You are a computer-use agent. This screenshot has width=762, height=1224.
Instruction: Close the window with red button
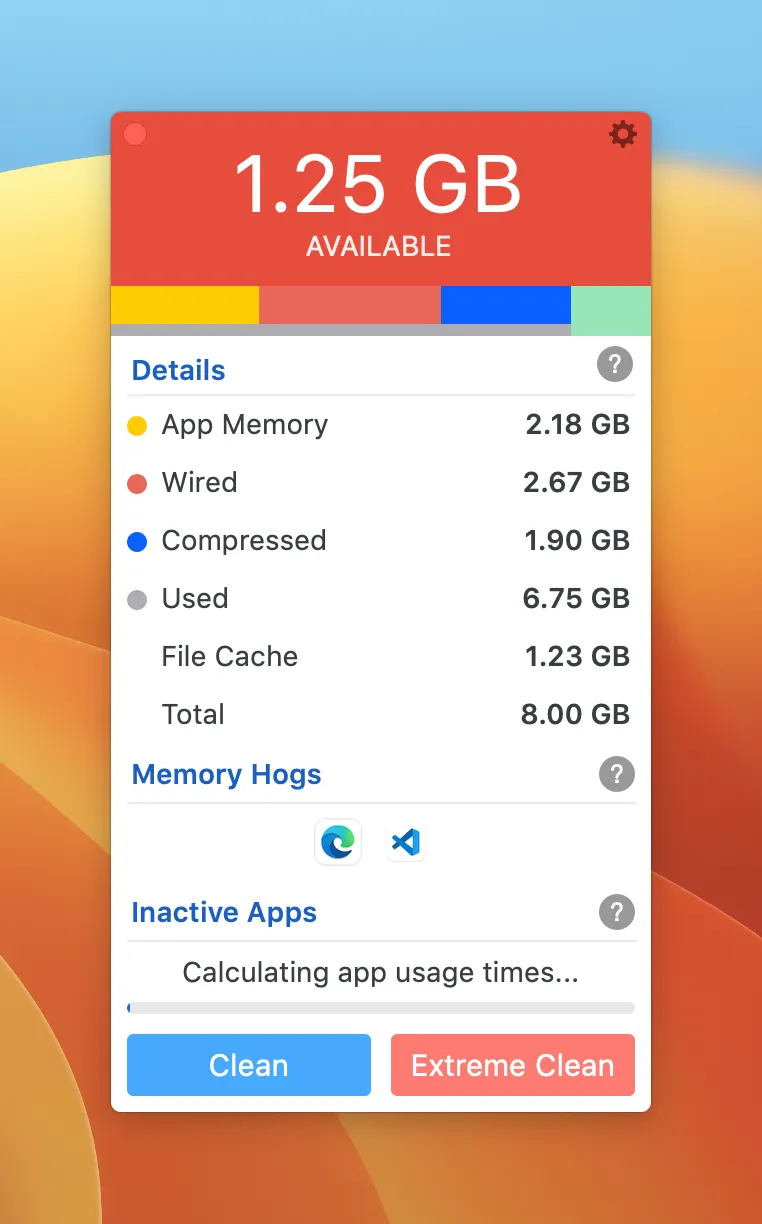click(135, 134)
